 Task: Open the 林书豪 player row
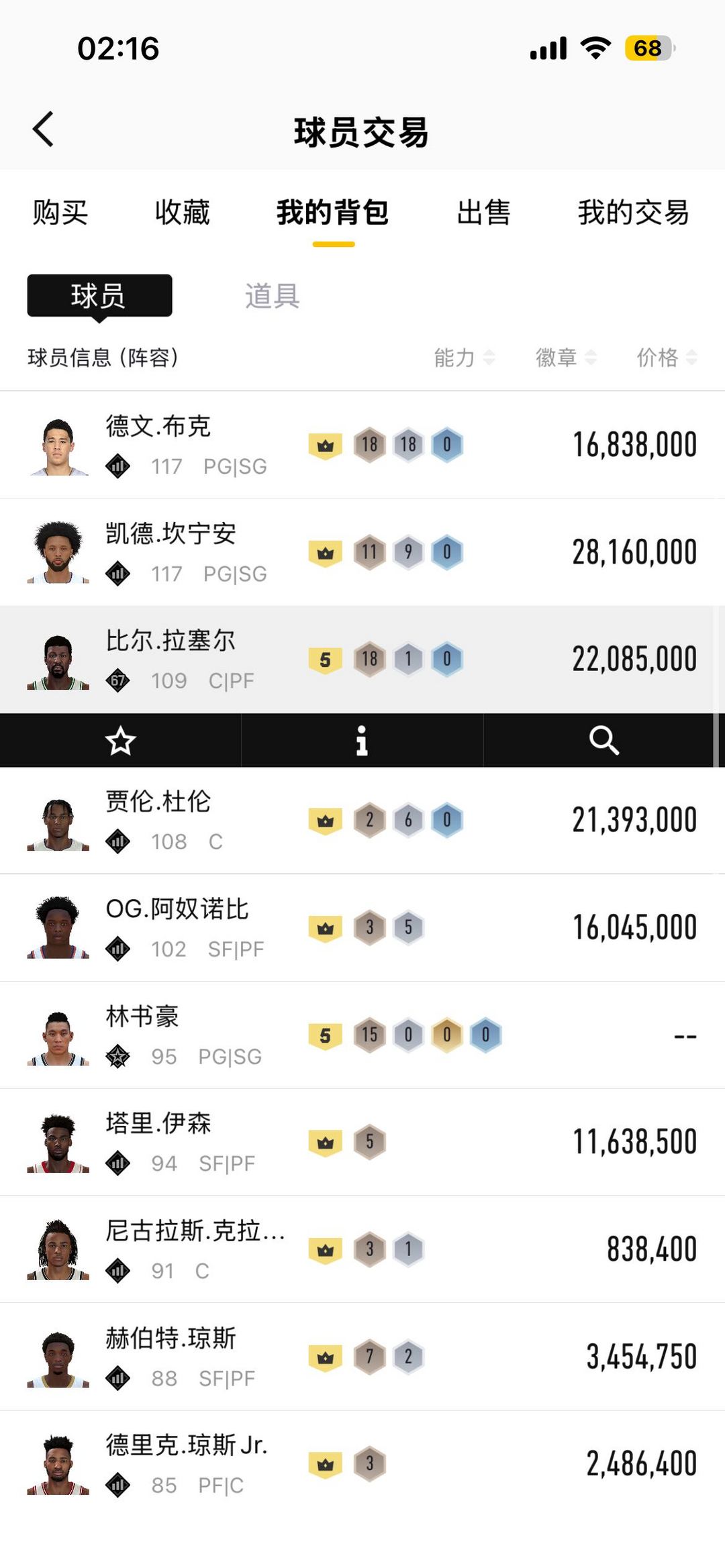click(x=362, y=1035)
